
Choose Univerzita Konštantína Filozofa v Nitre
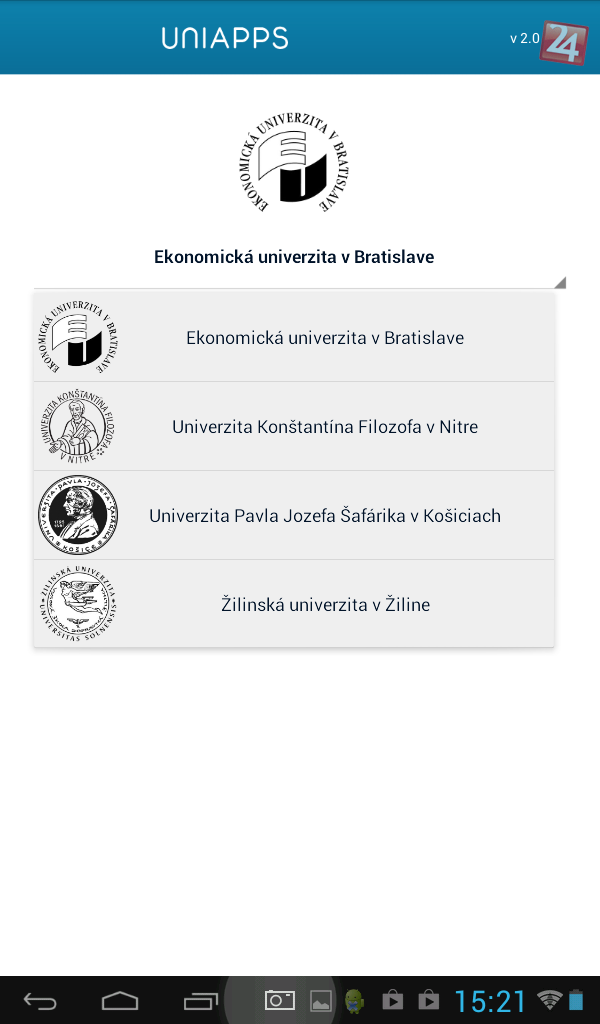click(x=294, y=427)
